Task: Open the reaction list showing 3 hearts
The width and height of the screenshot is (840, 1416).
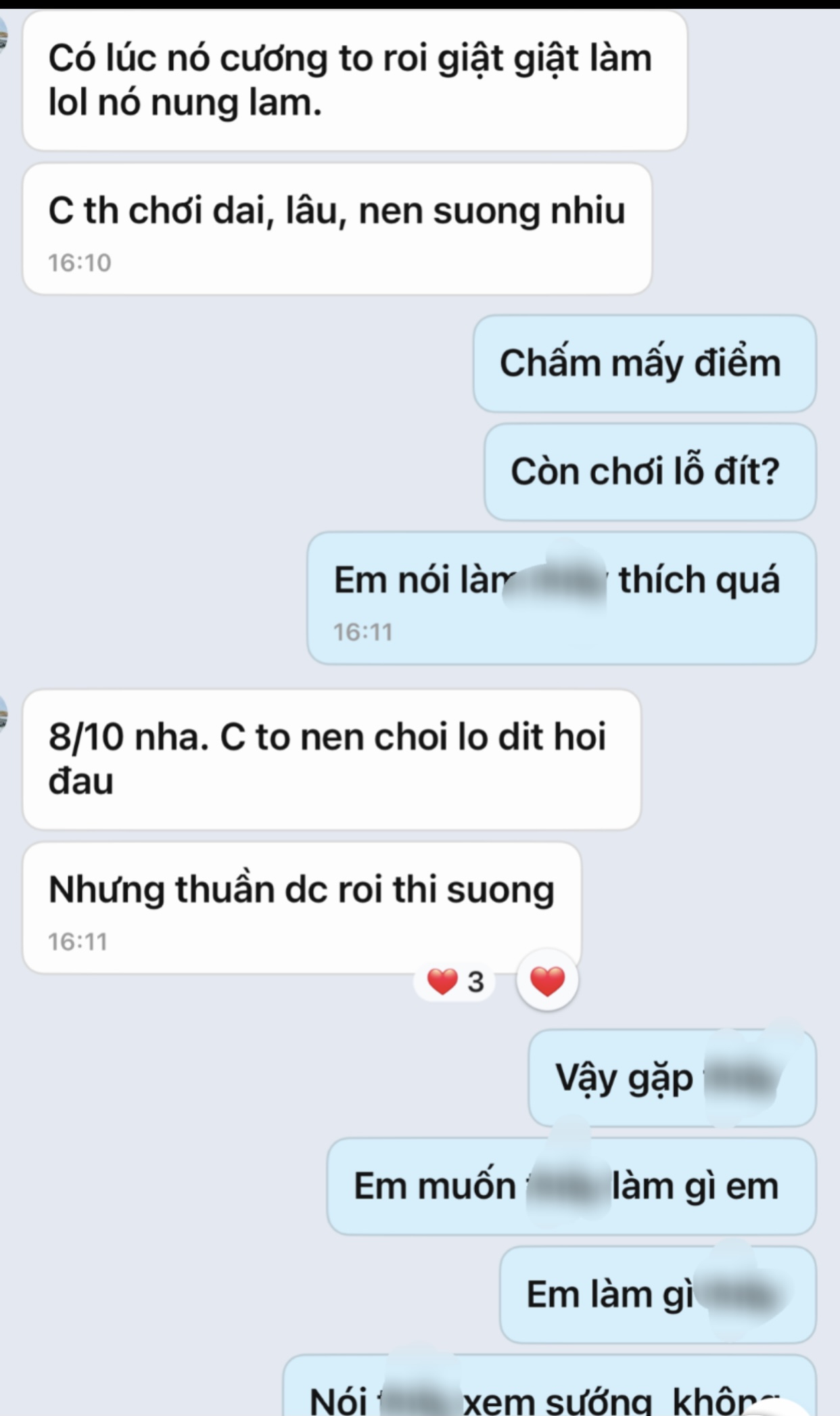Action: [456, 981]
